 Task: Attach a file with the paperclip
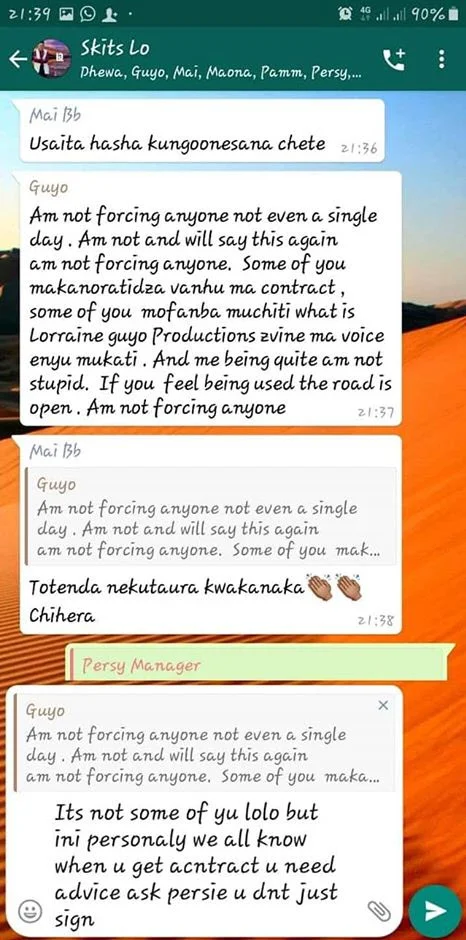tap(378, 912)
